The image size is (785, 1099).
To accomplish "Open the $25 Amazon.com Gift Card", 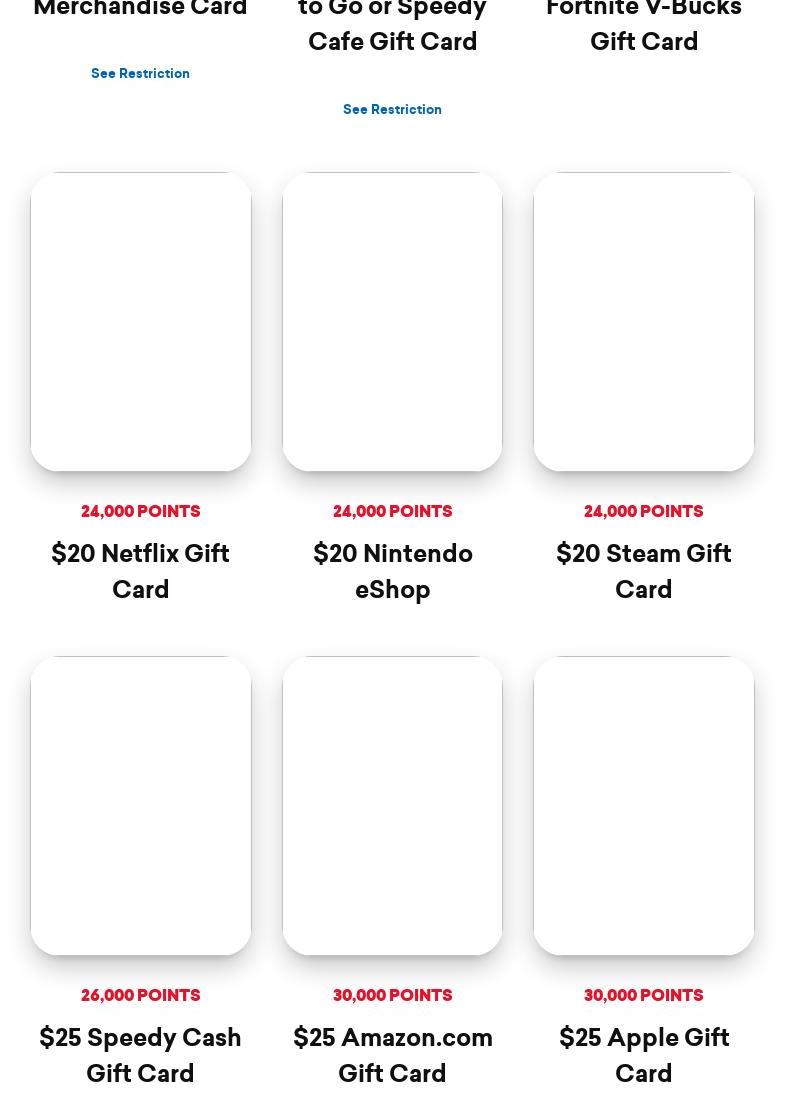I will pos(392,1054).
